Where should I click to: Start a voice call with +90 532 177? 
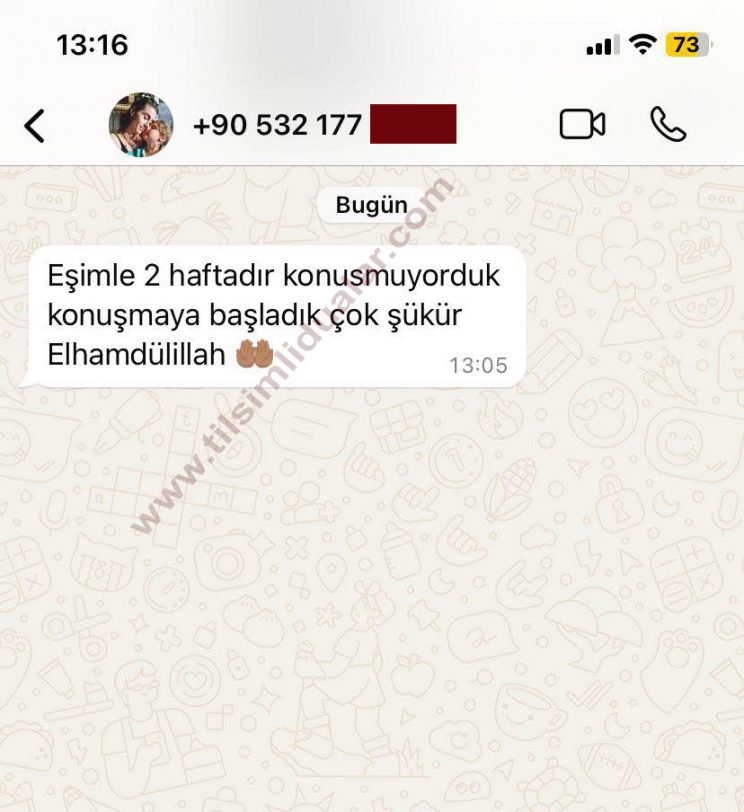[x=668, y=124]
